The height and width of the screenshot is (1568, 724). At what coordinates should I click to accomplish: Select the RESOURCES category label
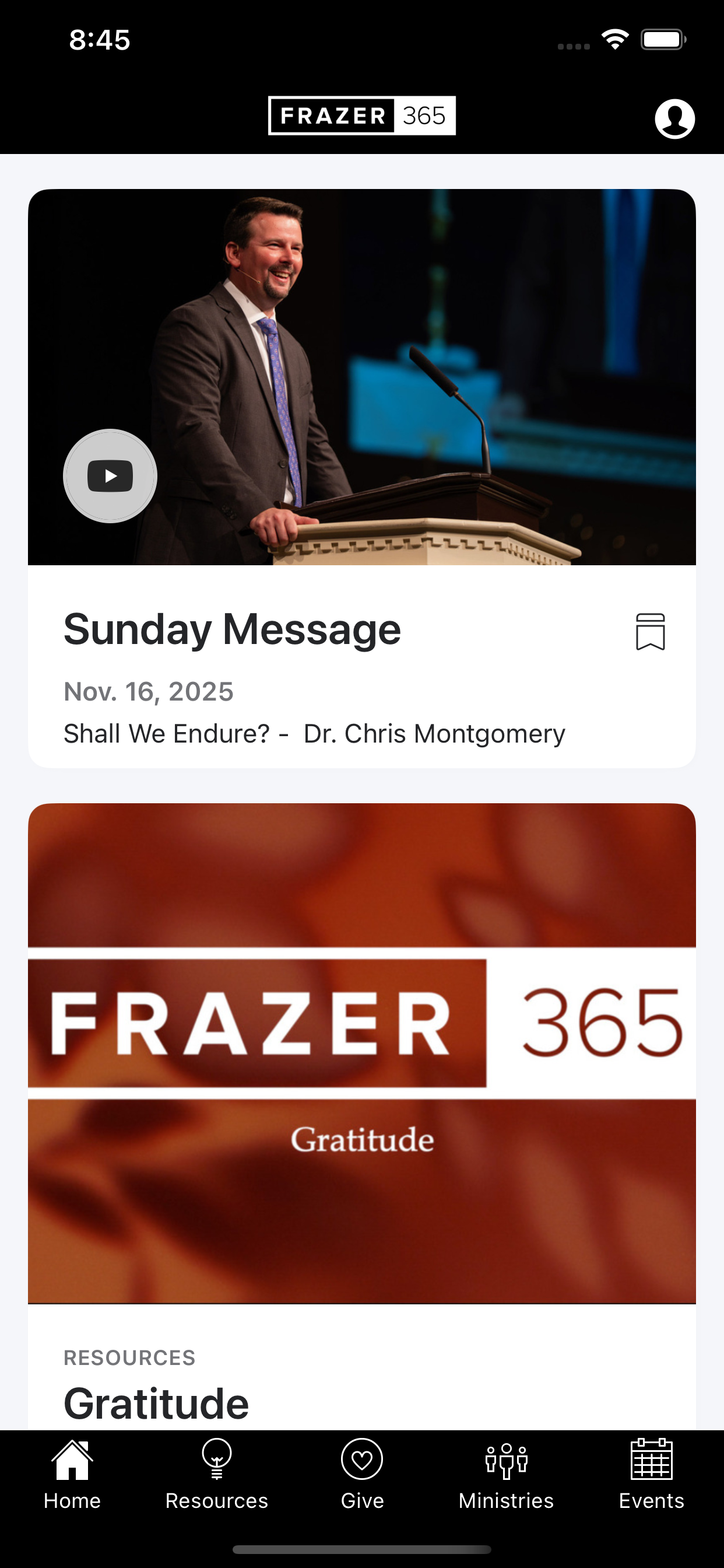point(129,1357)
